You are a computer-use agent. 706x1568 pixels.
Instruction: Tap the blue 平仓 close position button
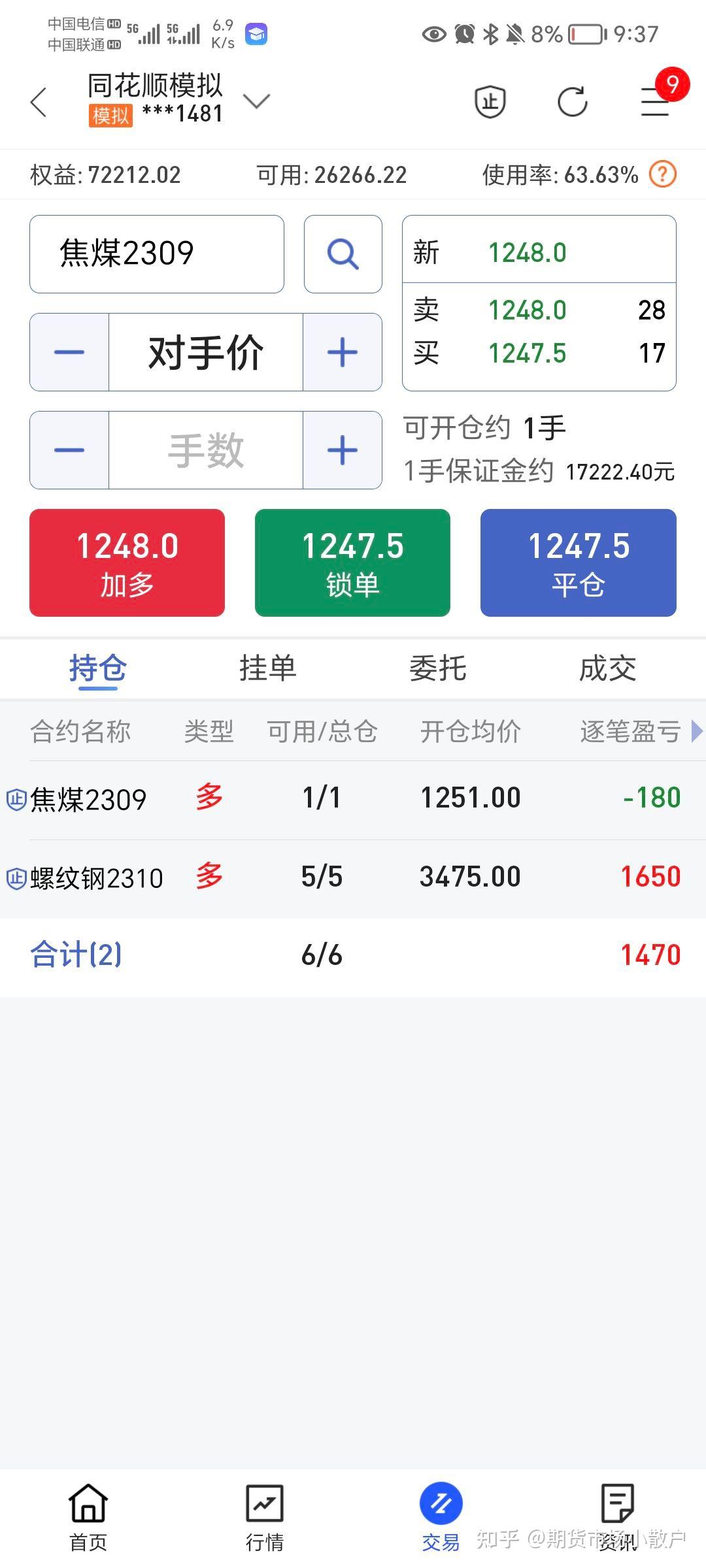pyautogui.click(x=579, y=563)
